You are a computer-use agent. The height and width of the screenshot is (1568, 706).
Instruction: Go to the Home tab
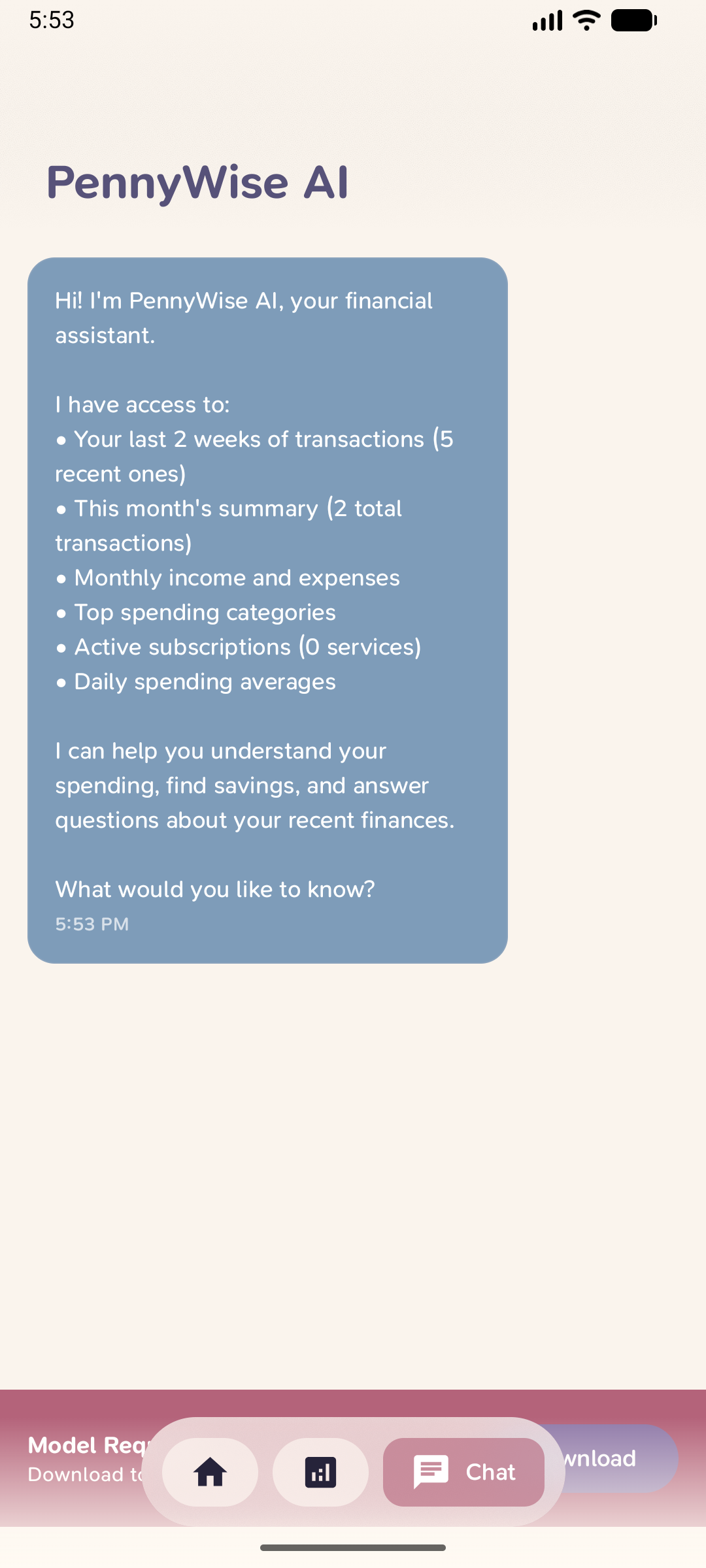[x=210, y=1472]
